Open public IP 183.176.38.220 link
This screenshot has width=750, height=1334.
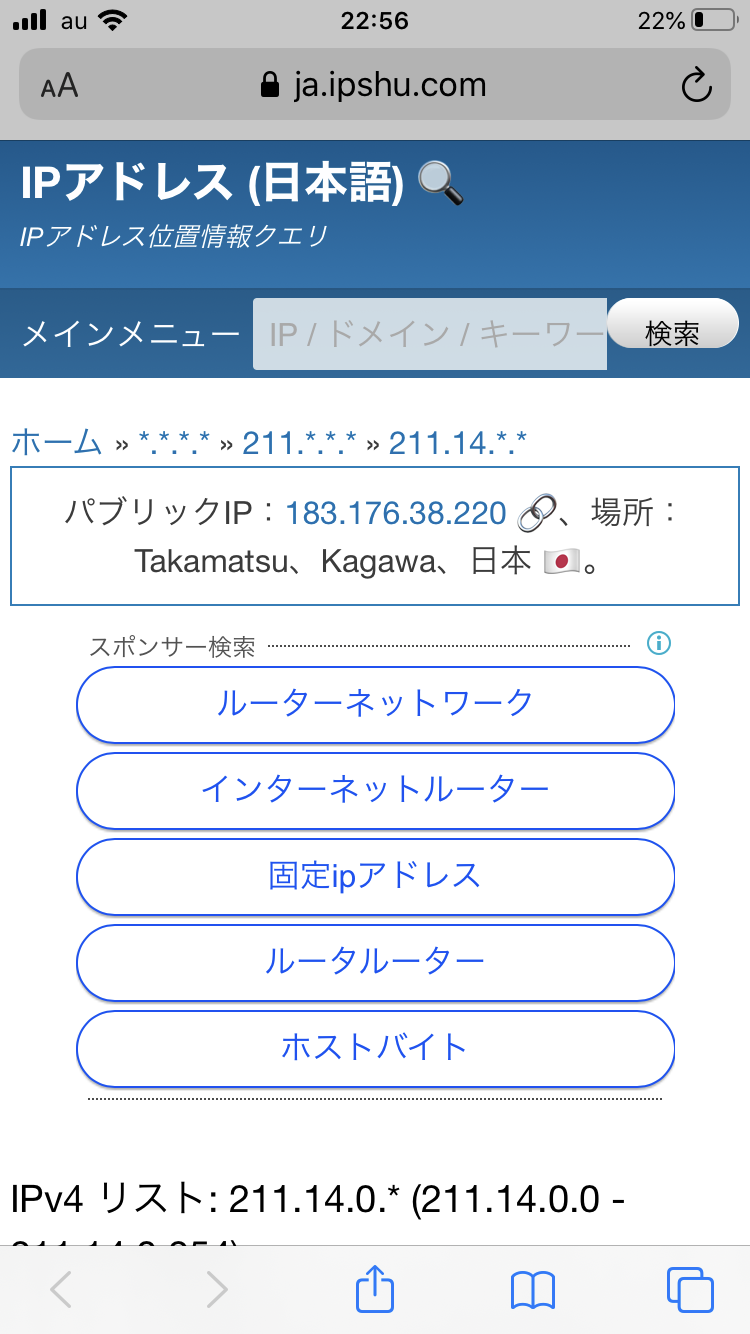pos(396,514)
